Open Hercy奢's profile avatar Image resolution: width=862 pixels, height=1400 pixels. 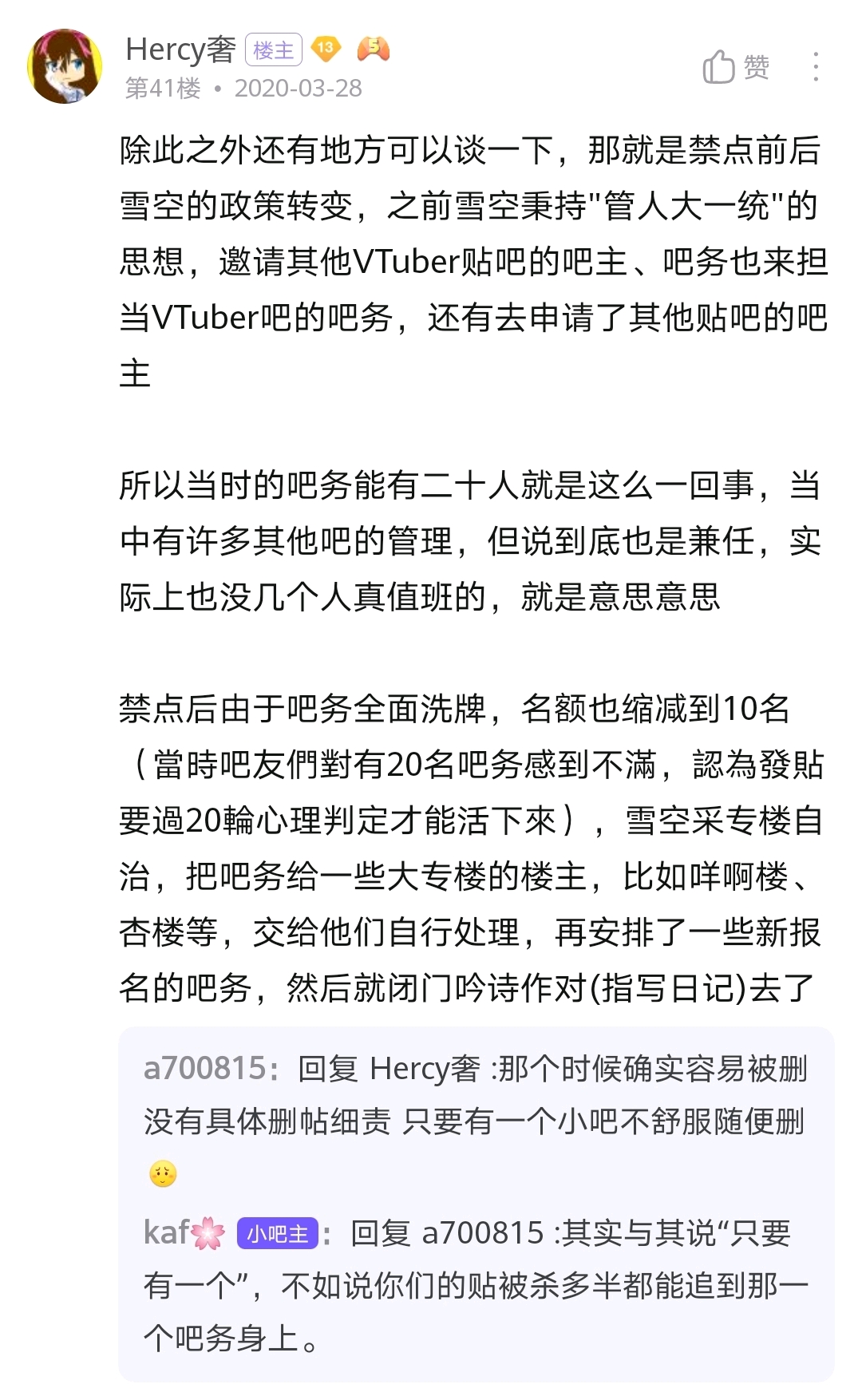(65, 67)
